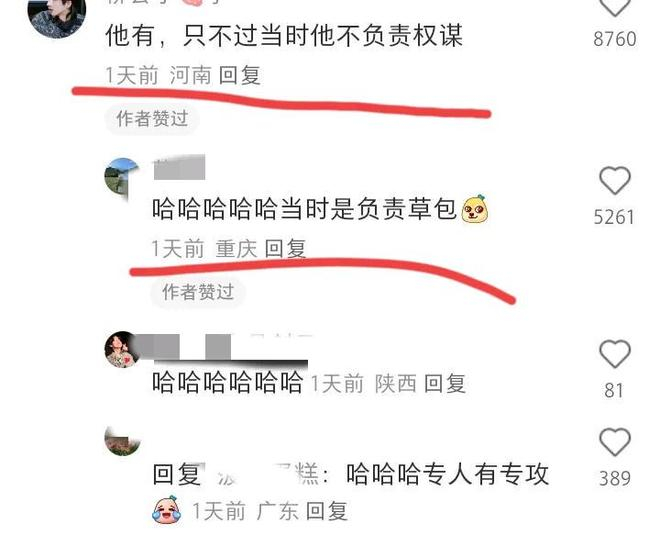Open the avatar of the 重庆 commenter
This screenshot has height=535, width=660.
tap(122, 176)
